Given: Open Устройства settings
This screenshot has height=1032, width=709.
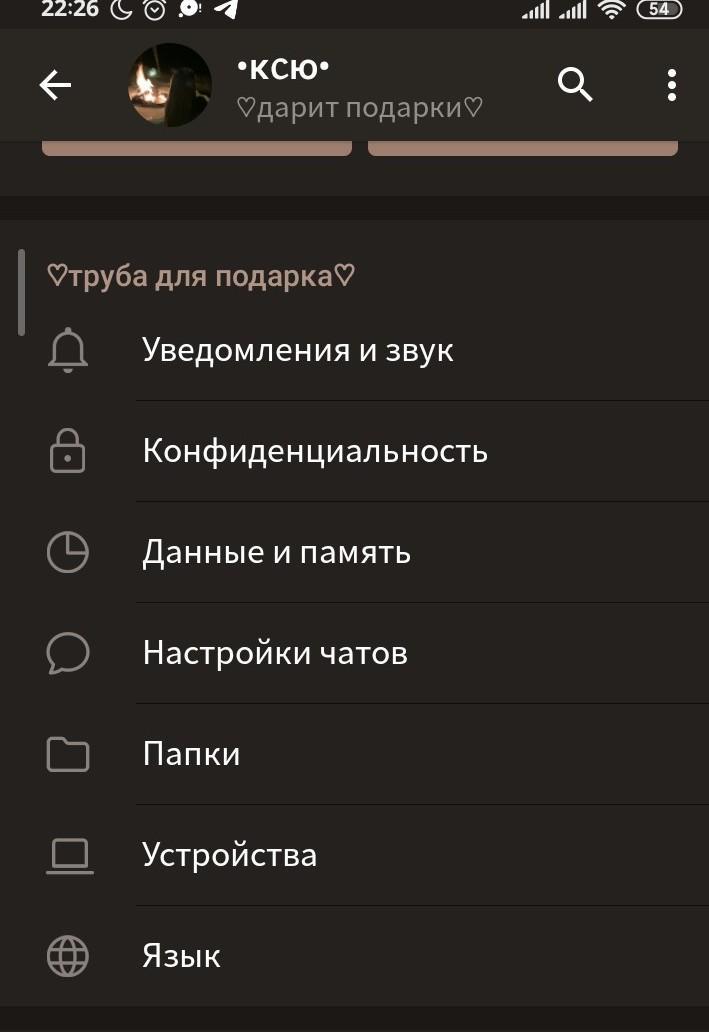Looking at the screenshot, I should pyautogui.click(x=229, y=855).
